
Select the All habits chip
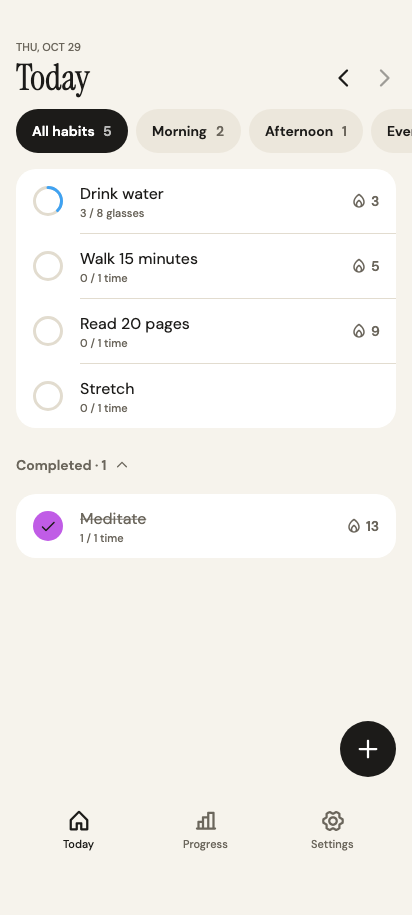coord(72,131)
